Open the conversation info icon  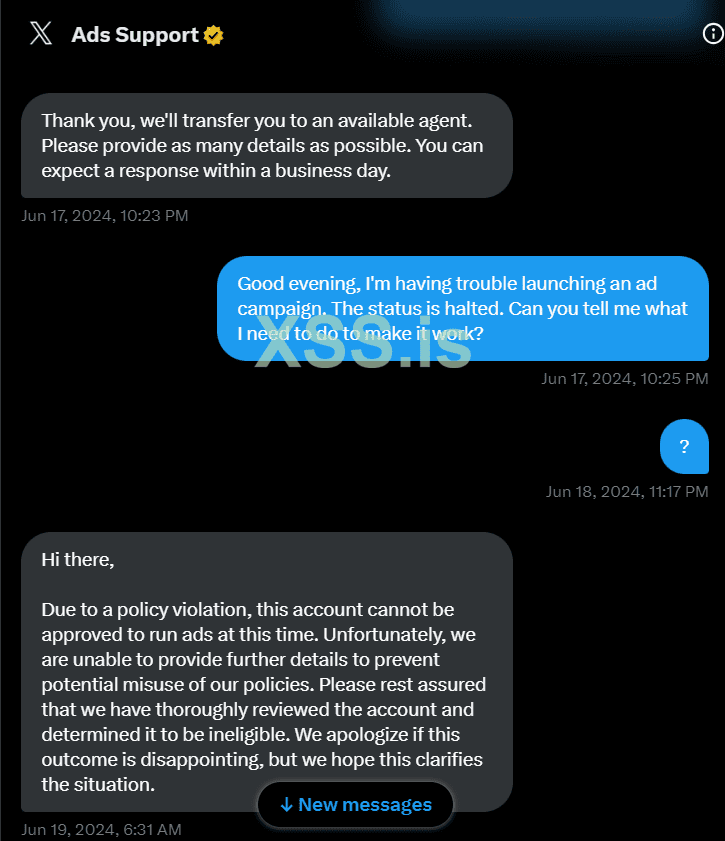click(713, 34)
